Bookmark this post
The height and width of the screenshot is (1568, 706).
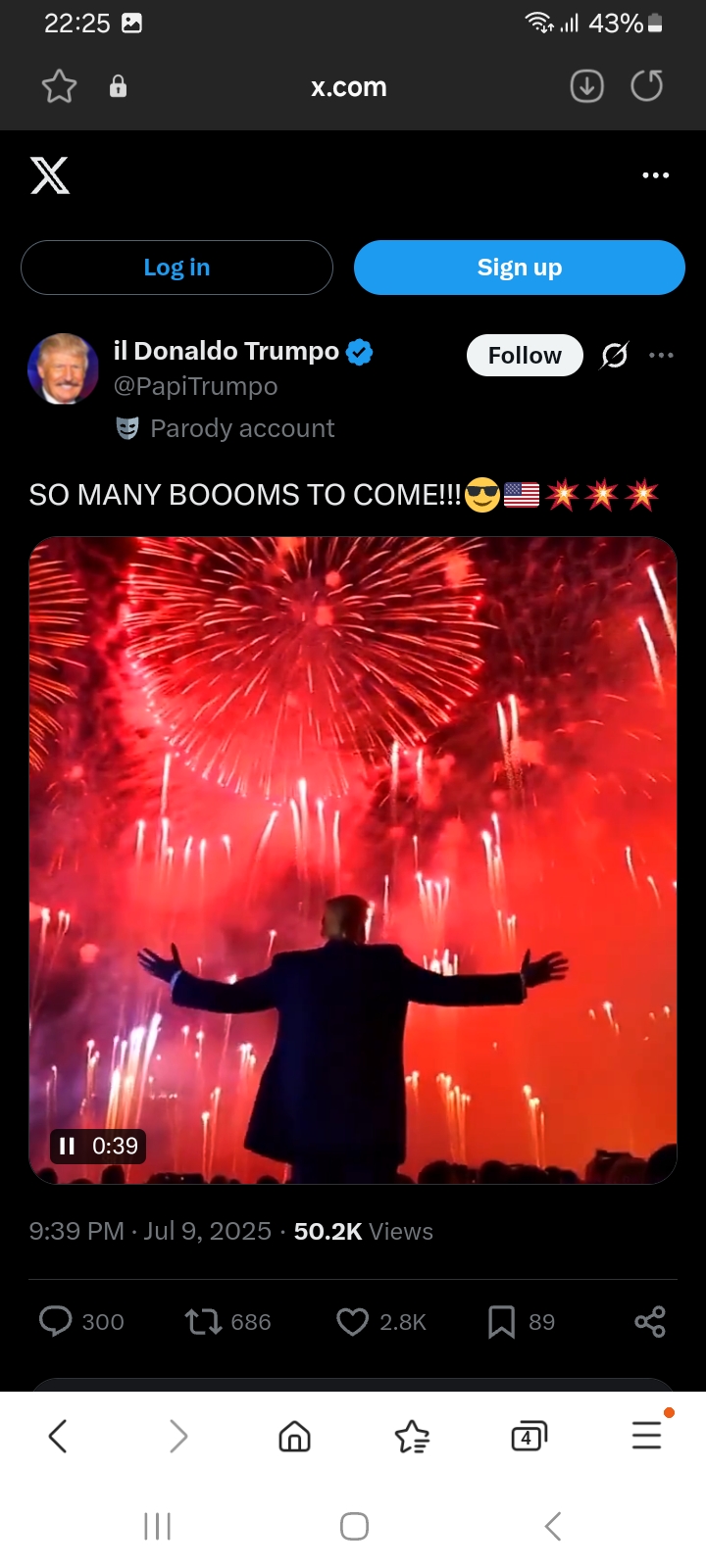pyautogui.click(x=501, y=1322)
